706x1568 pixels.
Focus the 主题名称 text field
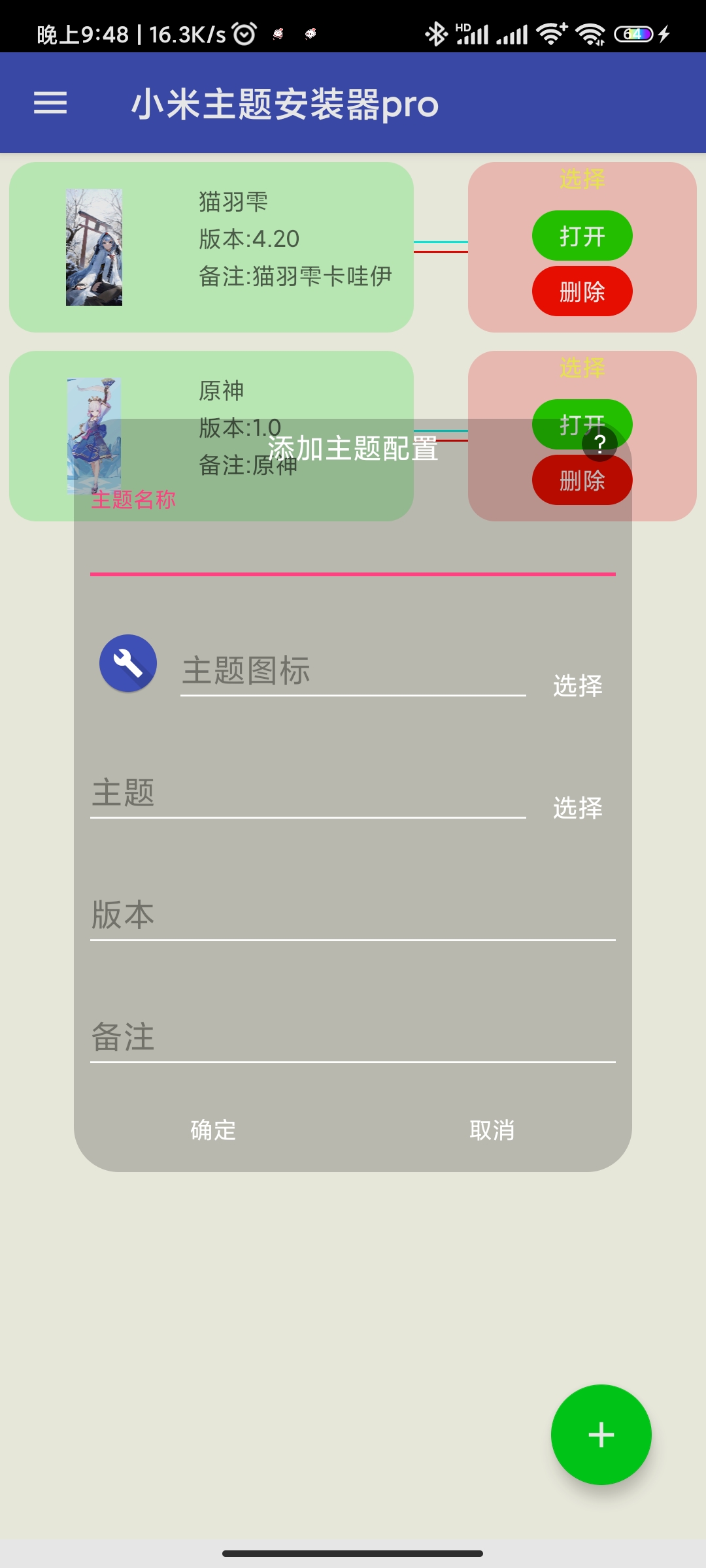click(352, 546)
